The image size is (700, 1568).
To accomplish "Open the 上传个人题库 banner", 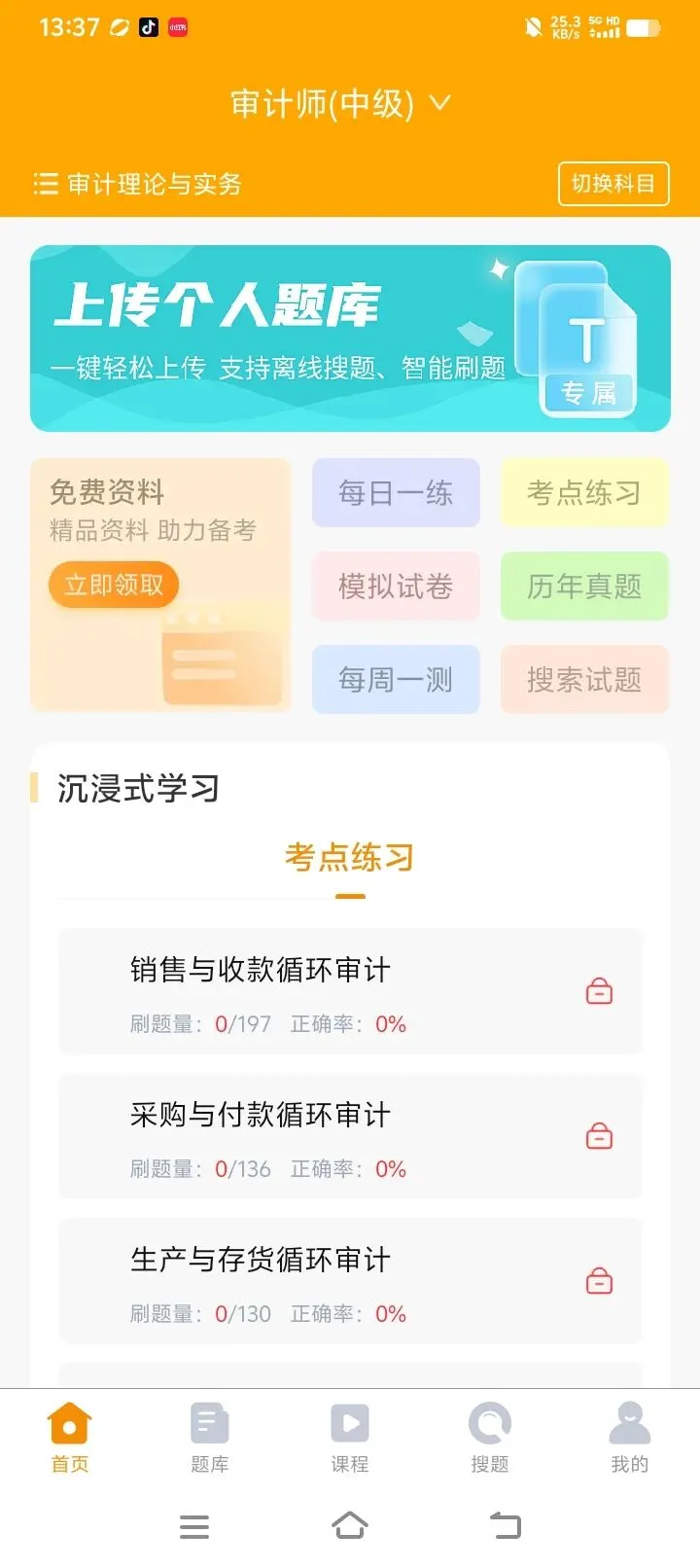I will [350, 339].
